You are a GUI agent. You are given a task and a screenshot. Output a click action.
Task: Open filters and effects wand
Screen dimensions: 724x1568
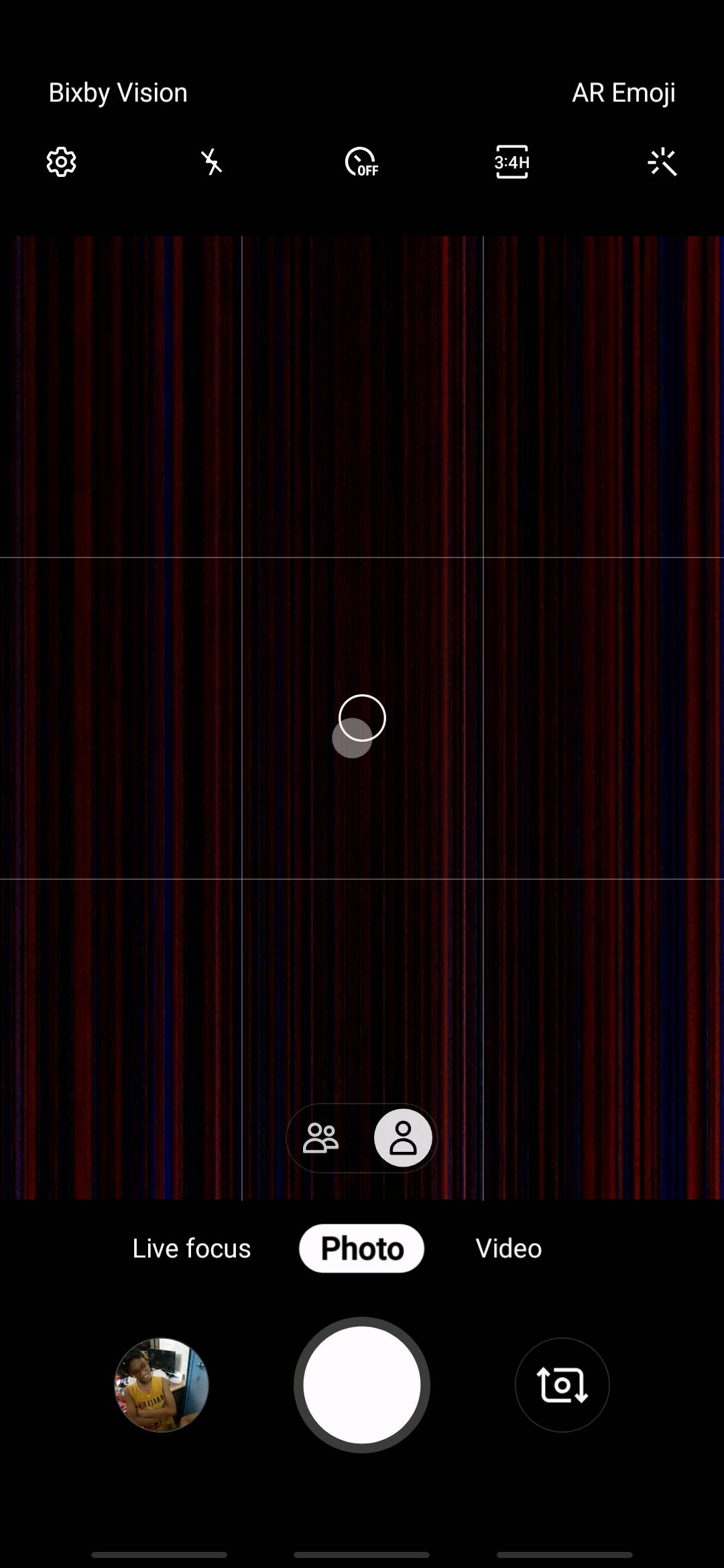(662, 162)
